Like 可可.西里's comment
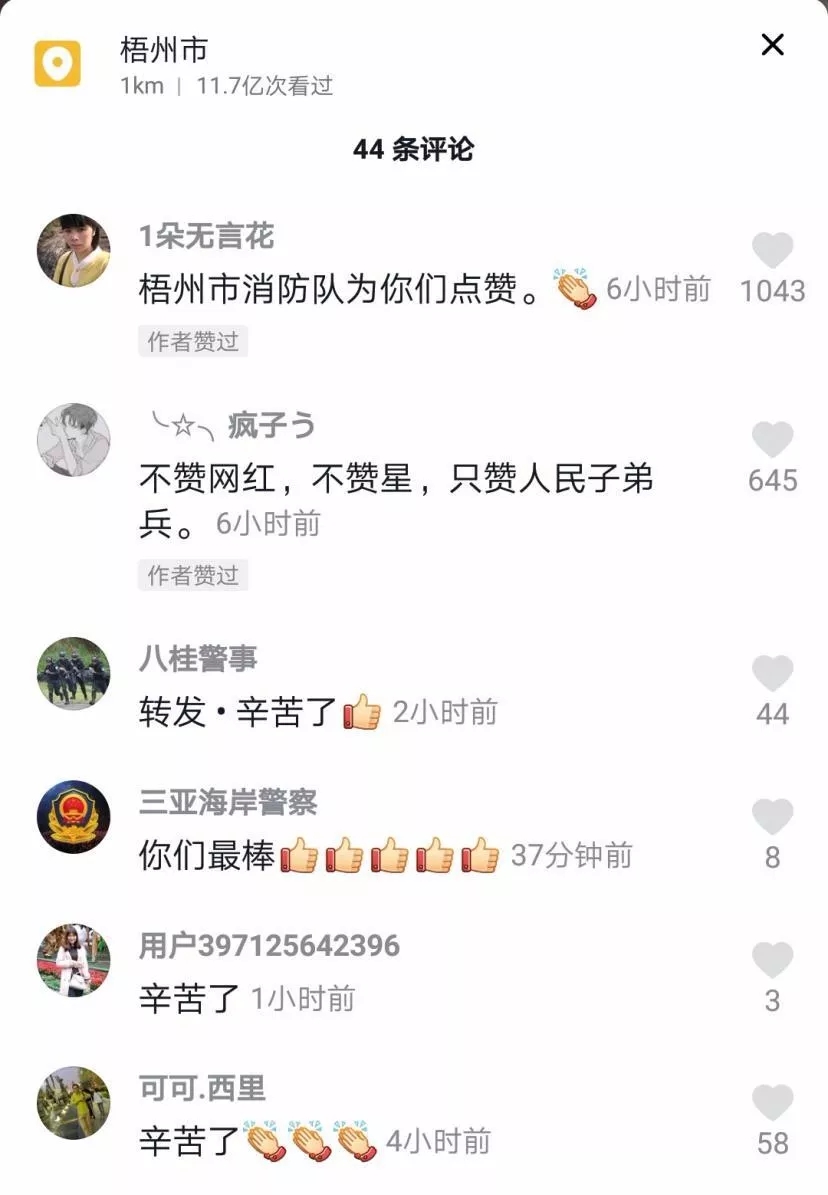This screenshot has width=828, height=1195. tap(772, 1104)
